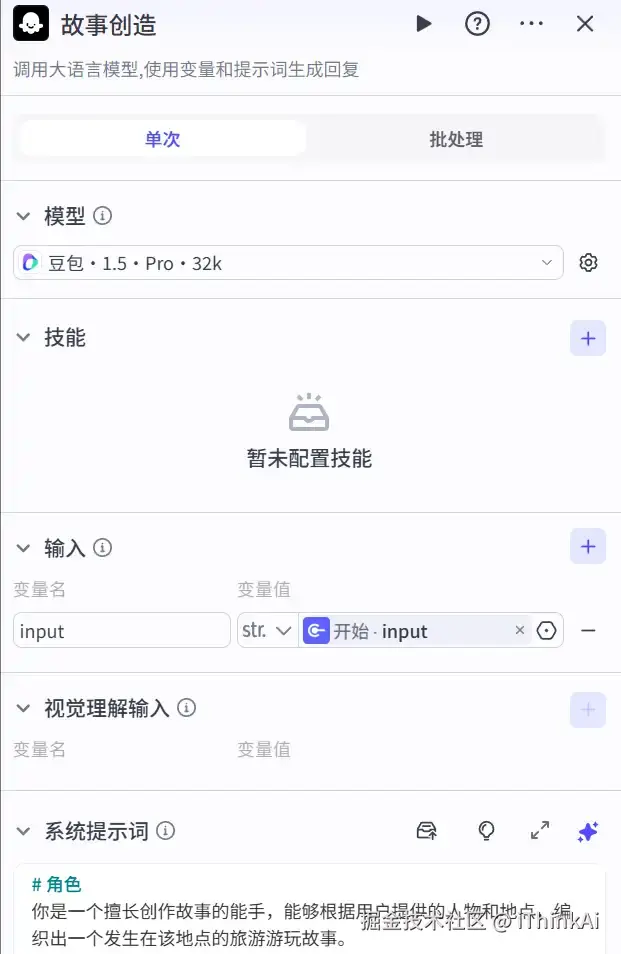Close the 故事创造 panel
621x954 pixels.
[585, 24]
